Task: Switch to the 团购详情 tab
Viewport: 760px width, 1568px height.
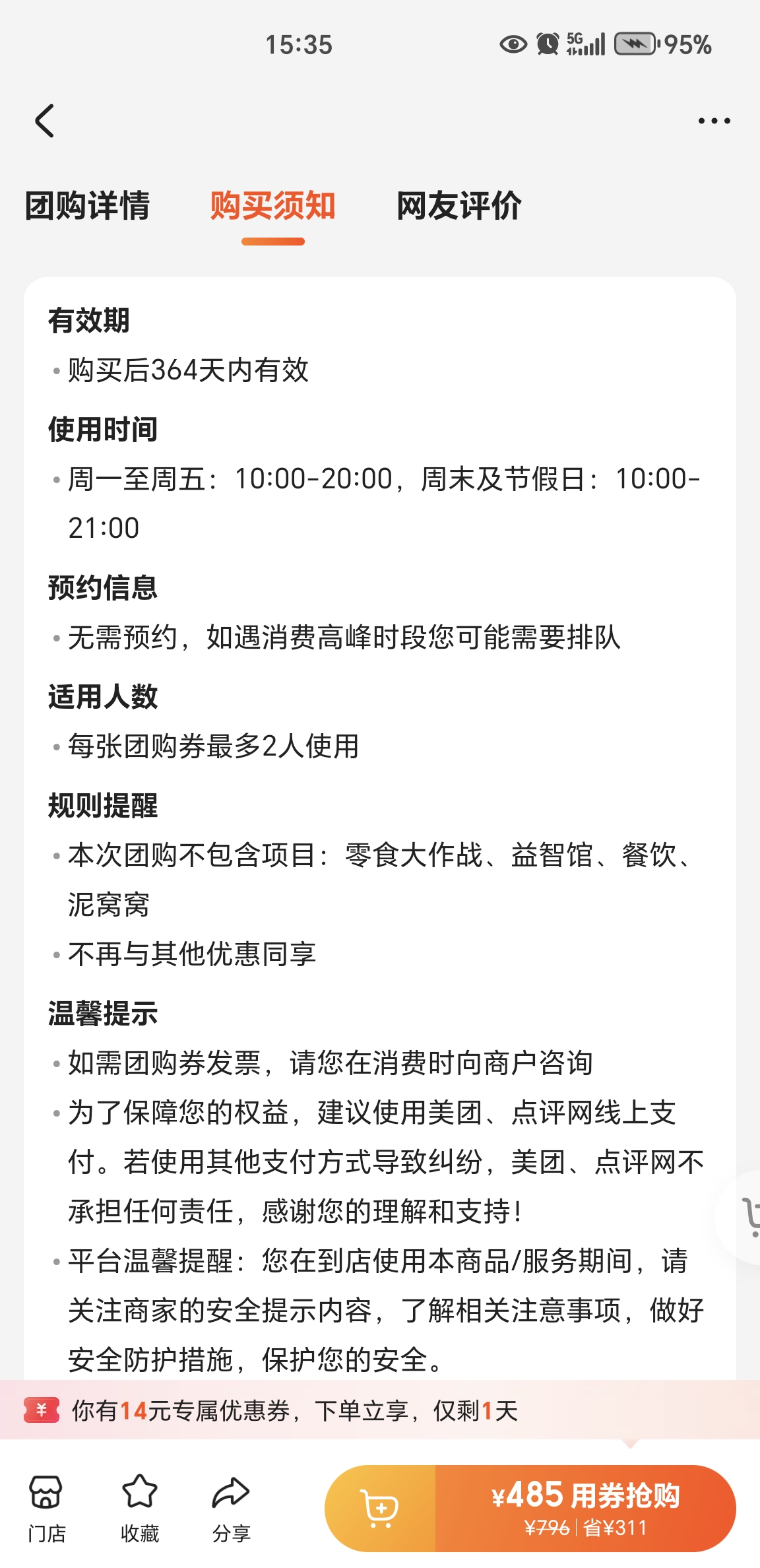Action: 87,206
